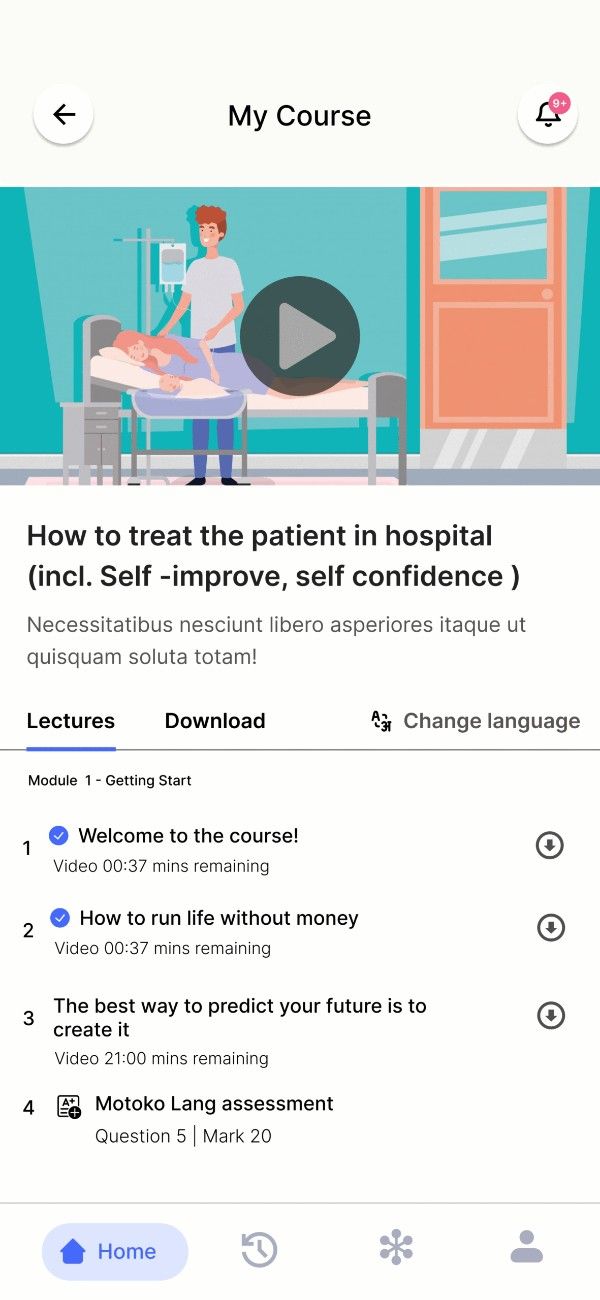Open How to run life without money
600x1300 pixels.
click(x=218, y=918)
